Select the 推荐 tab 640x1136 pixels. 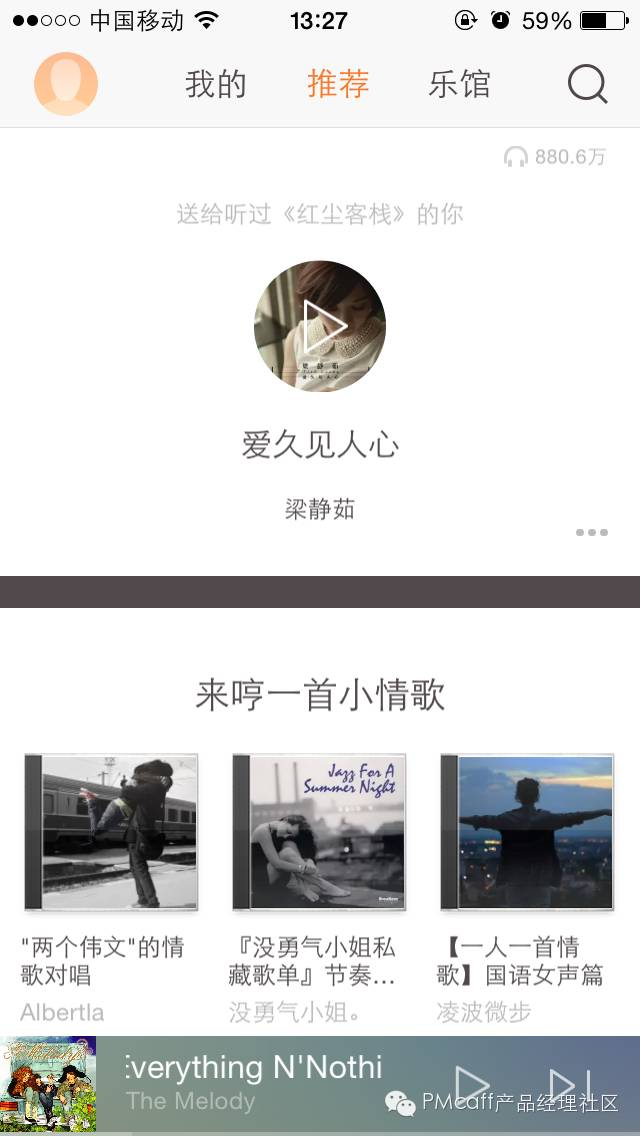coord(338,84)
